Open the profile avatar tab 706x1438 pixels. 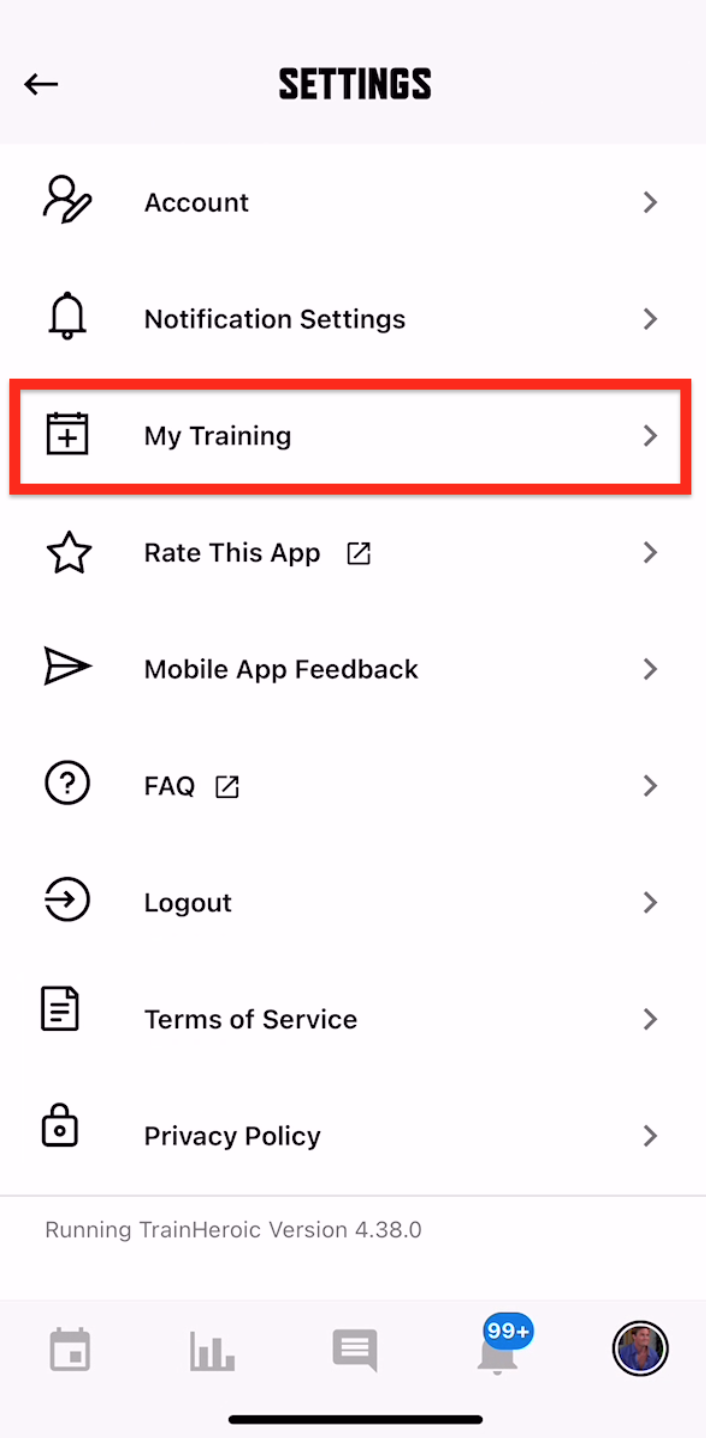pos(640,1349)
